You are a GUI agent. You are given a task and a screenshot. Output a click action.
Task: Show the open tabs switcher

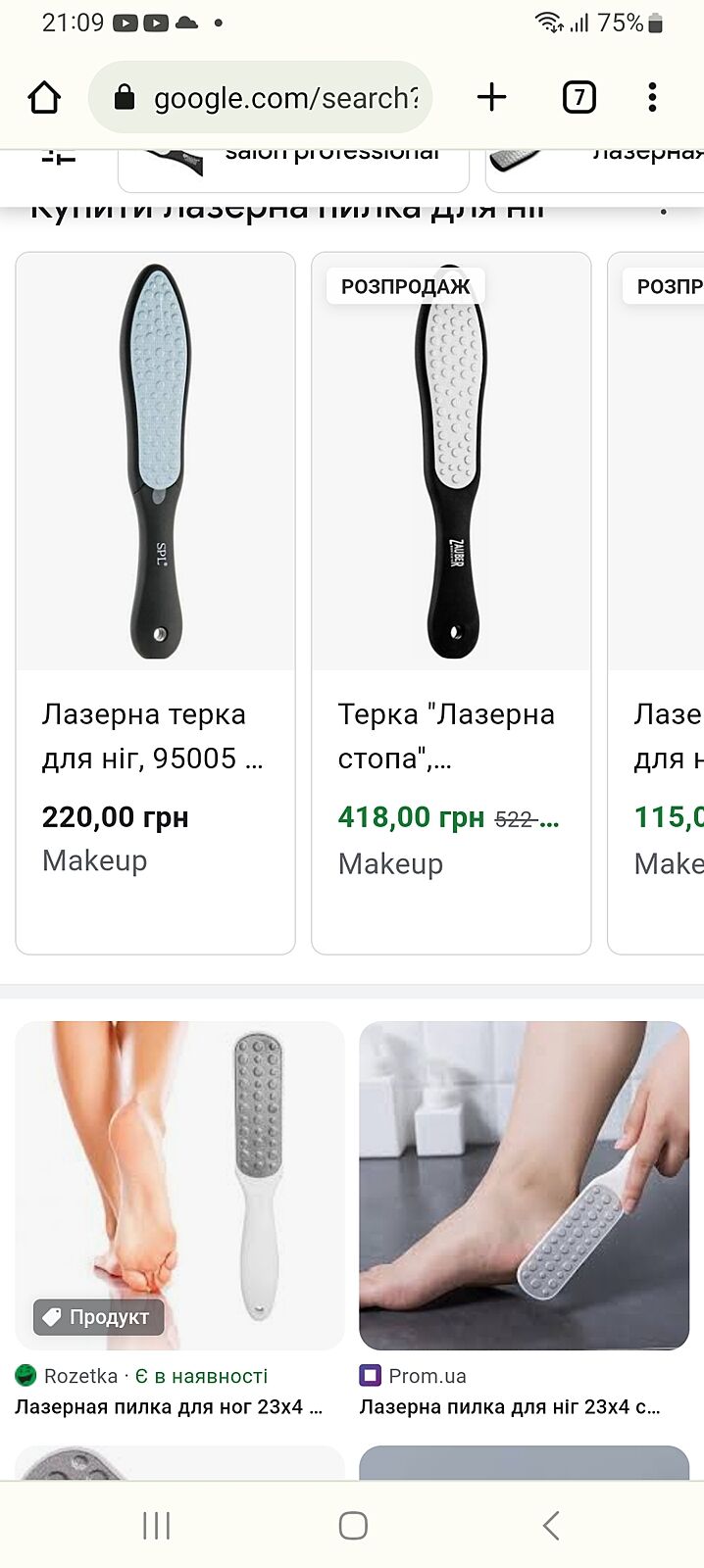click(578, 97)
